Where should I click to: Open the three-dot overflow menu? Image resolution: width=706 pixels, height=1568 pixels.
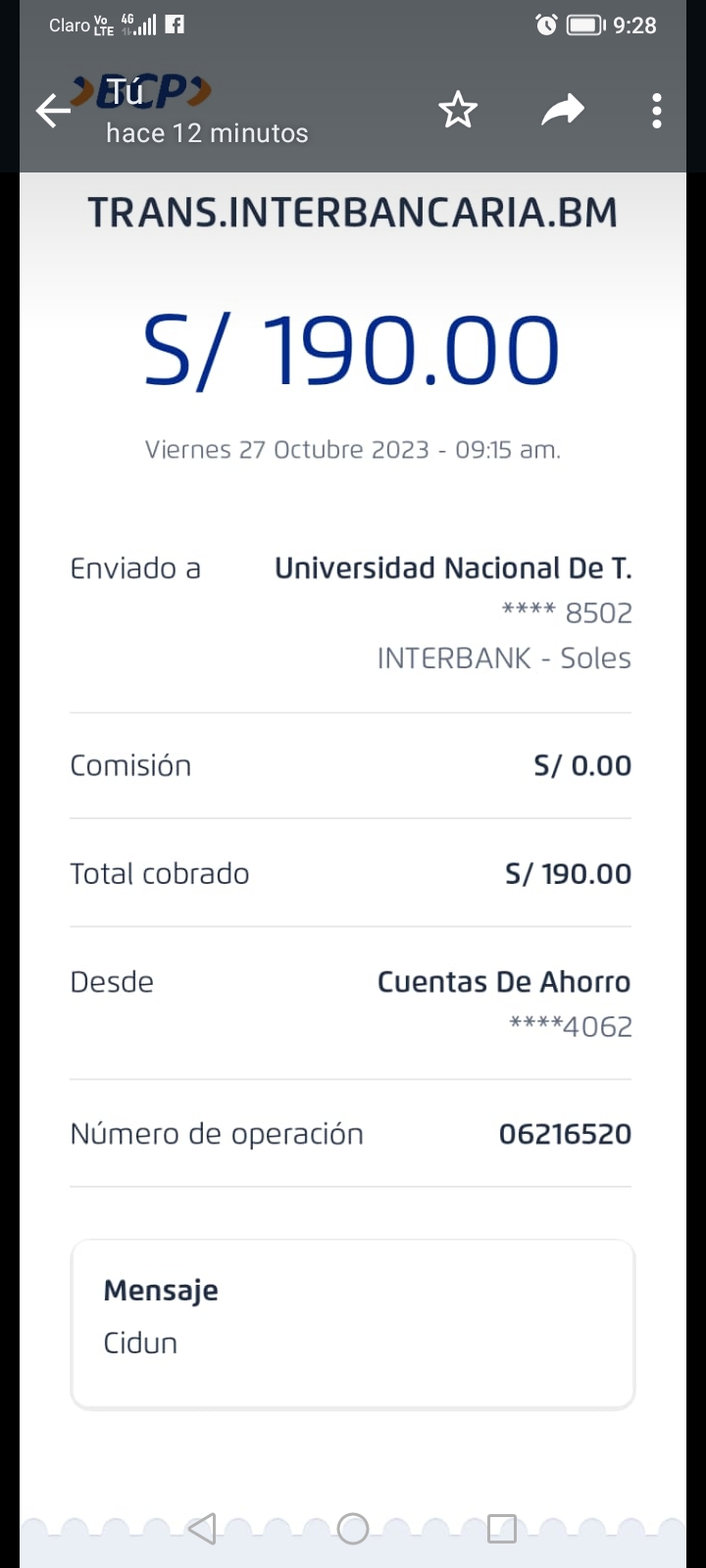click(657, 111)
